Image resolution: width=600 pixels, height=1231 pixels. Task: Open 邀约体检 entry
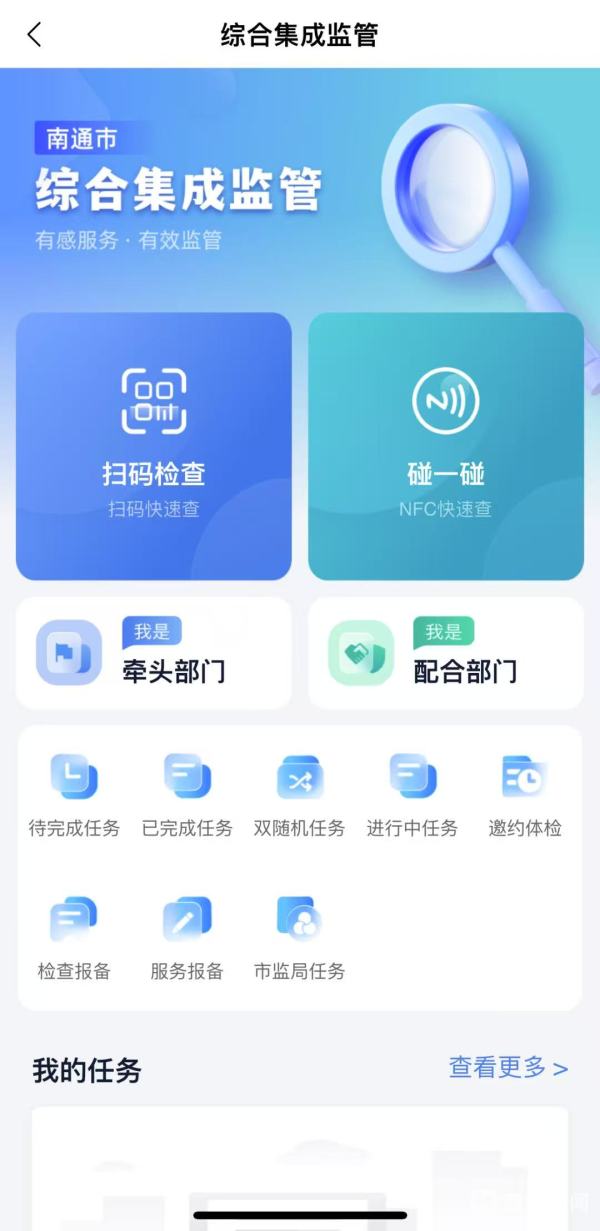tap(524, 797)
